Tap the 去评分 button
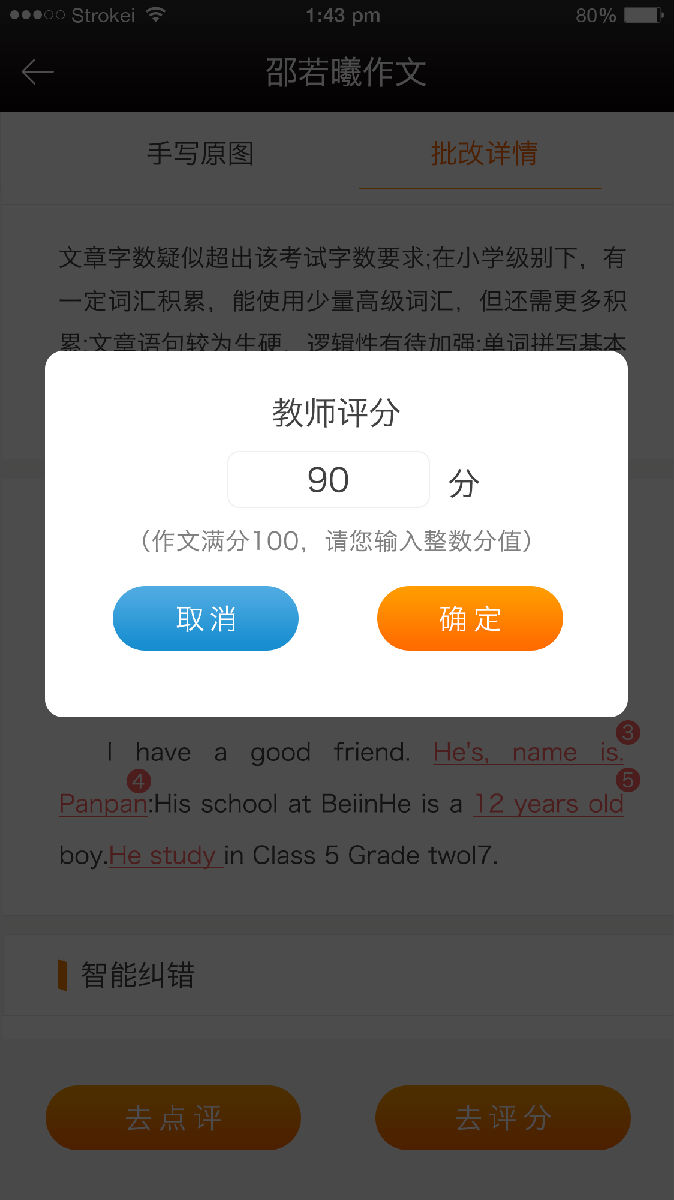 (x=503, y=1118)
